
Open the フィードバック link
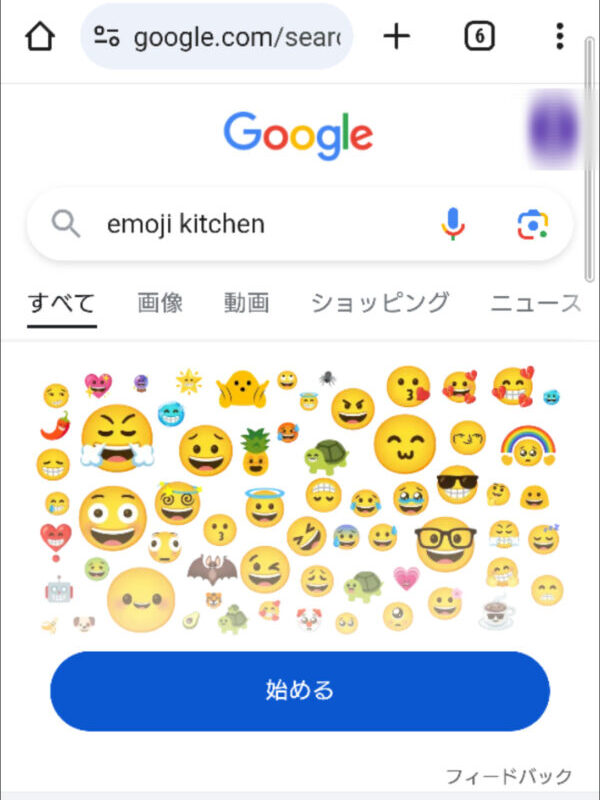click(508, 776)
